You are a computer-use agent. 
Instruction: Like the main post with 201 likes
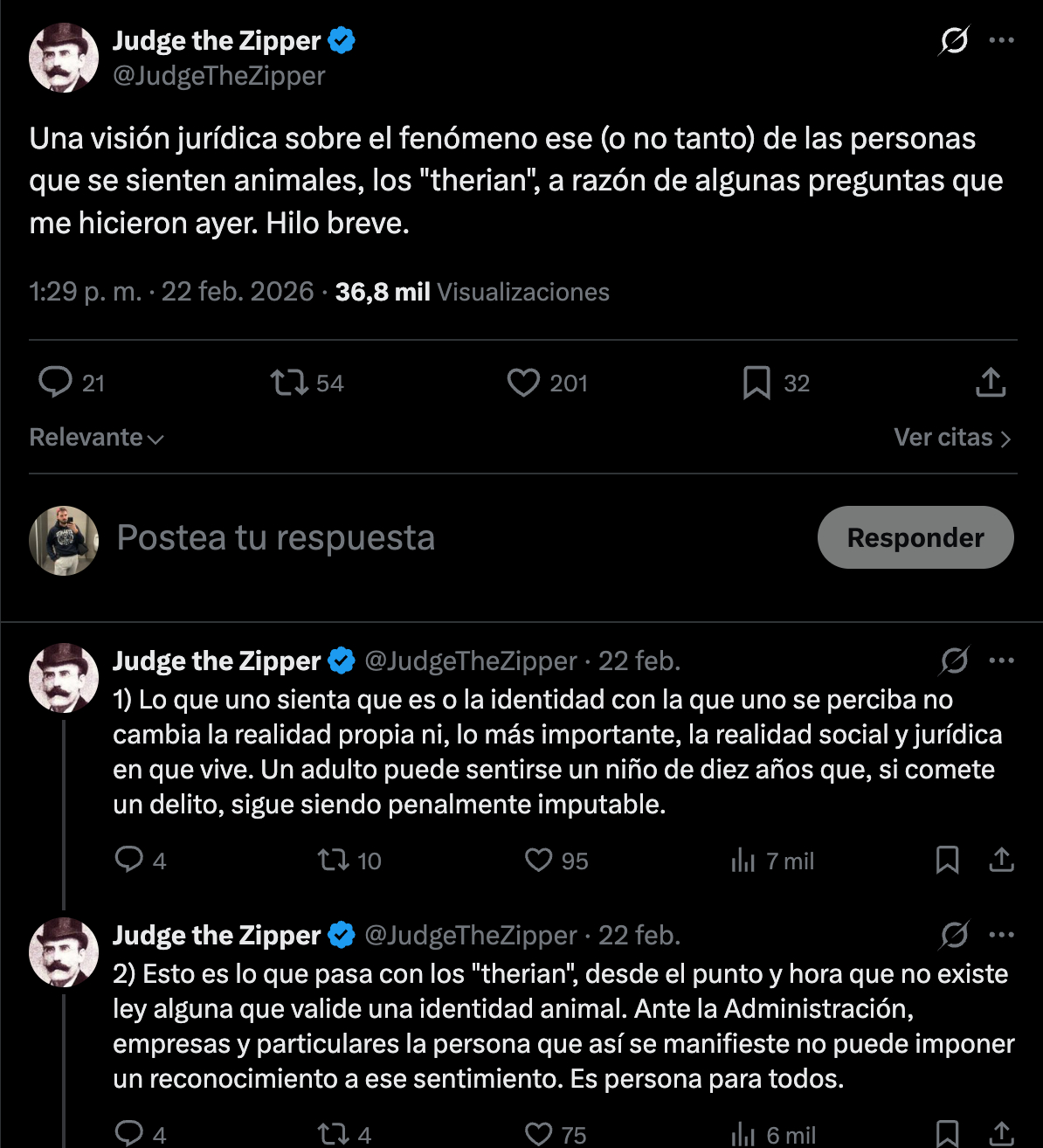[523, 383]
